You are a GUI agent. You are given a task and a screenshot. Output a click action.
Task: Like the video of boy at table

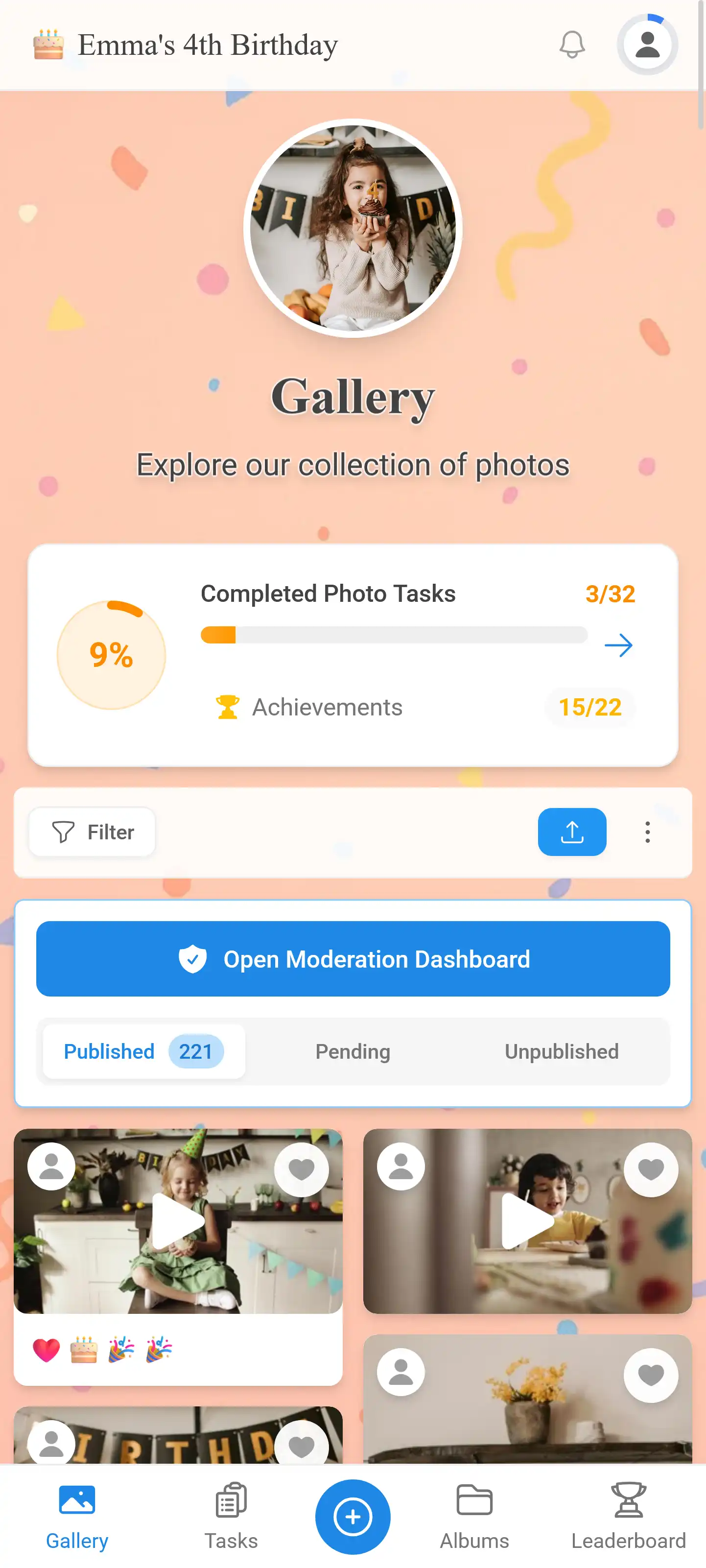651,1169
